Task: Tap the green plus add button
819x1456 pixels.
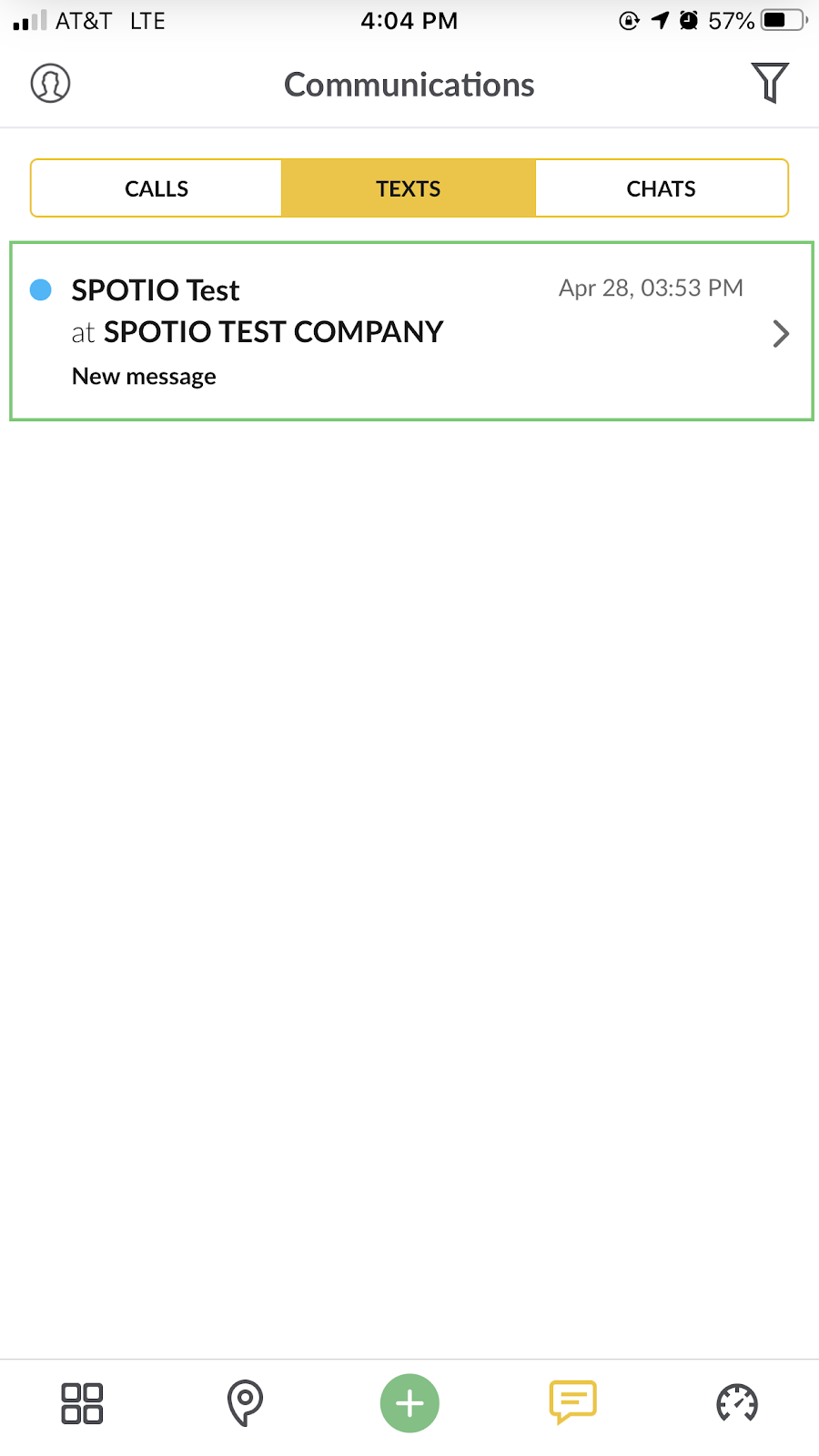Action: (x=409, y=1403)
